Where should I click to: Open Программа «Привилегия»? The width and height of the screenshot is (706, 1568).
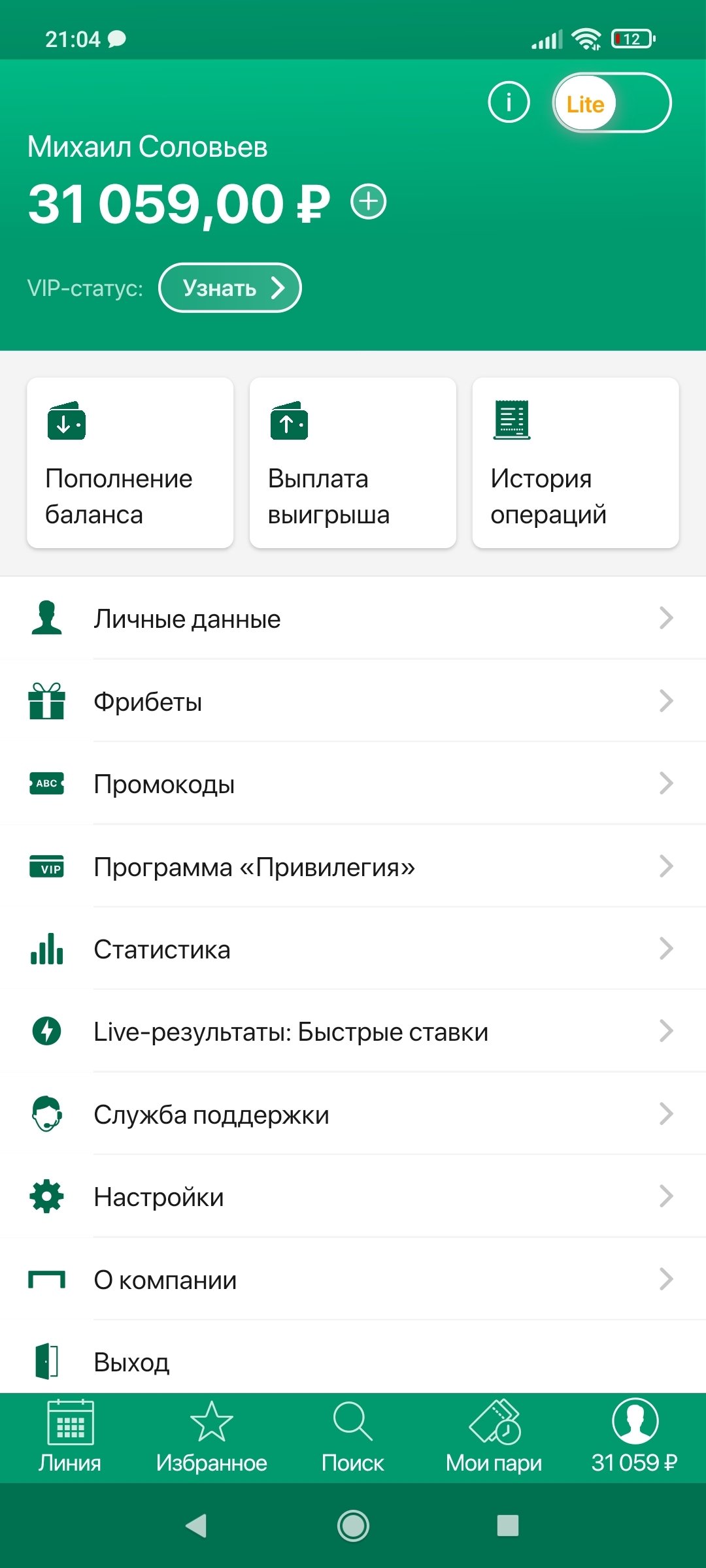(x=353, y=867)
